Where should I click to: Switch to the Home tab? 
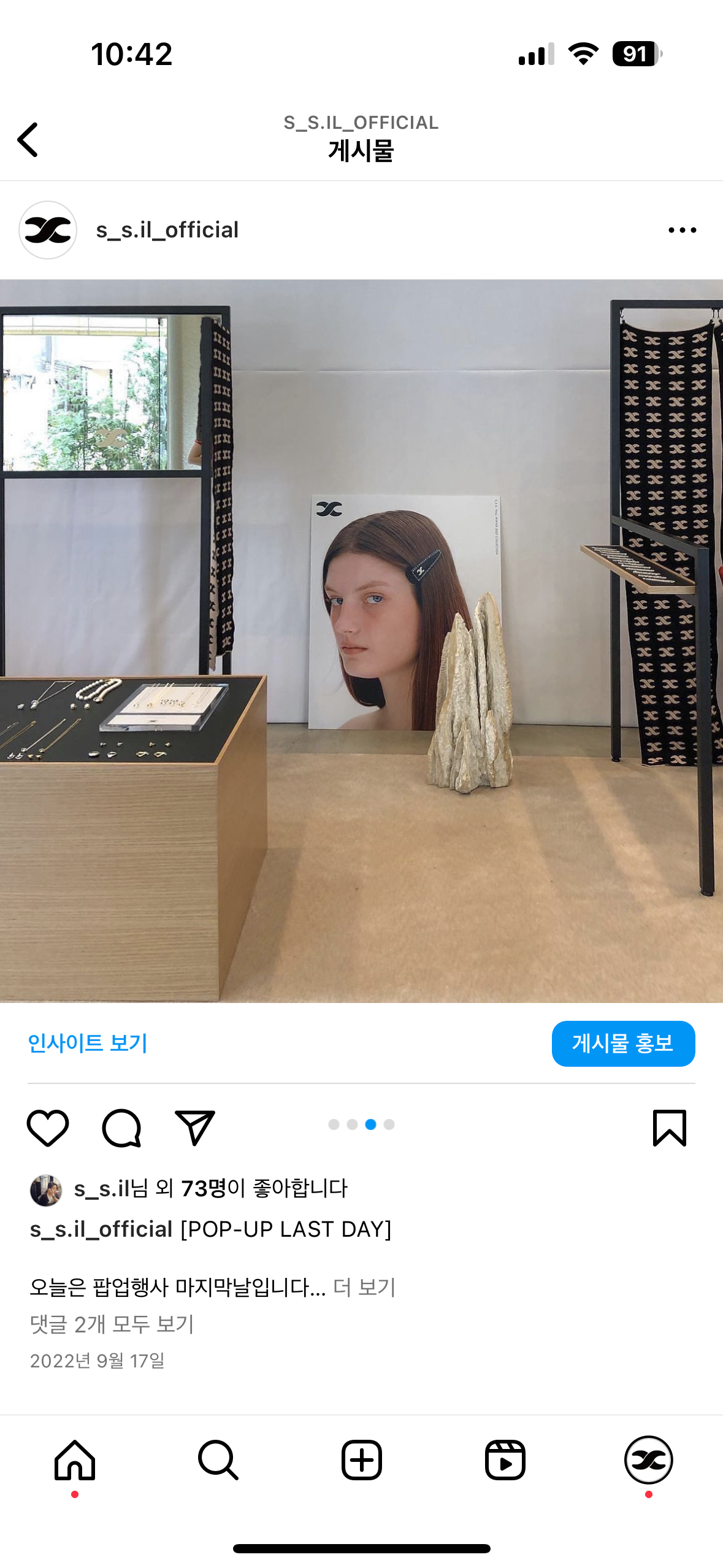(x=75, y=1460)
